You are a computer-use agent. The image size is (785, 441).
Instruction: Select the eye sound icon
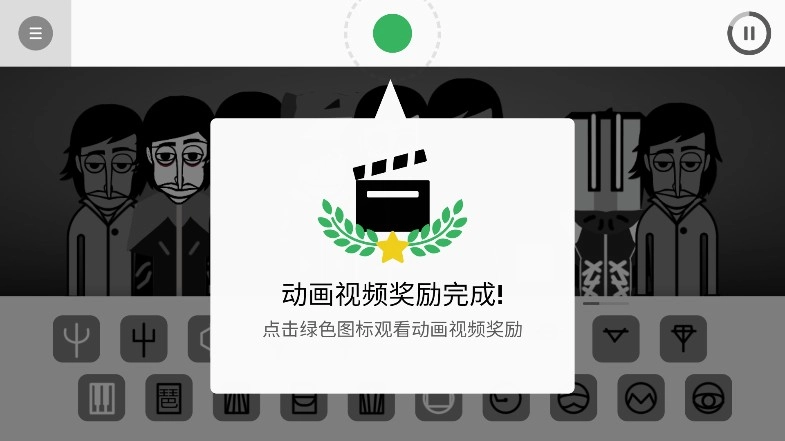pos(708,398)
